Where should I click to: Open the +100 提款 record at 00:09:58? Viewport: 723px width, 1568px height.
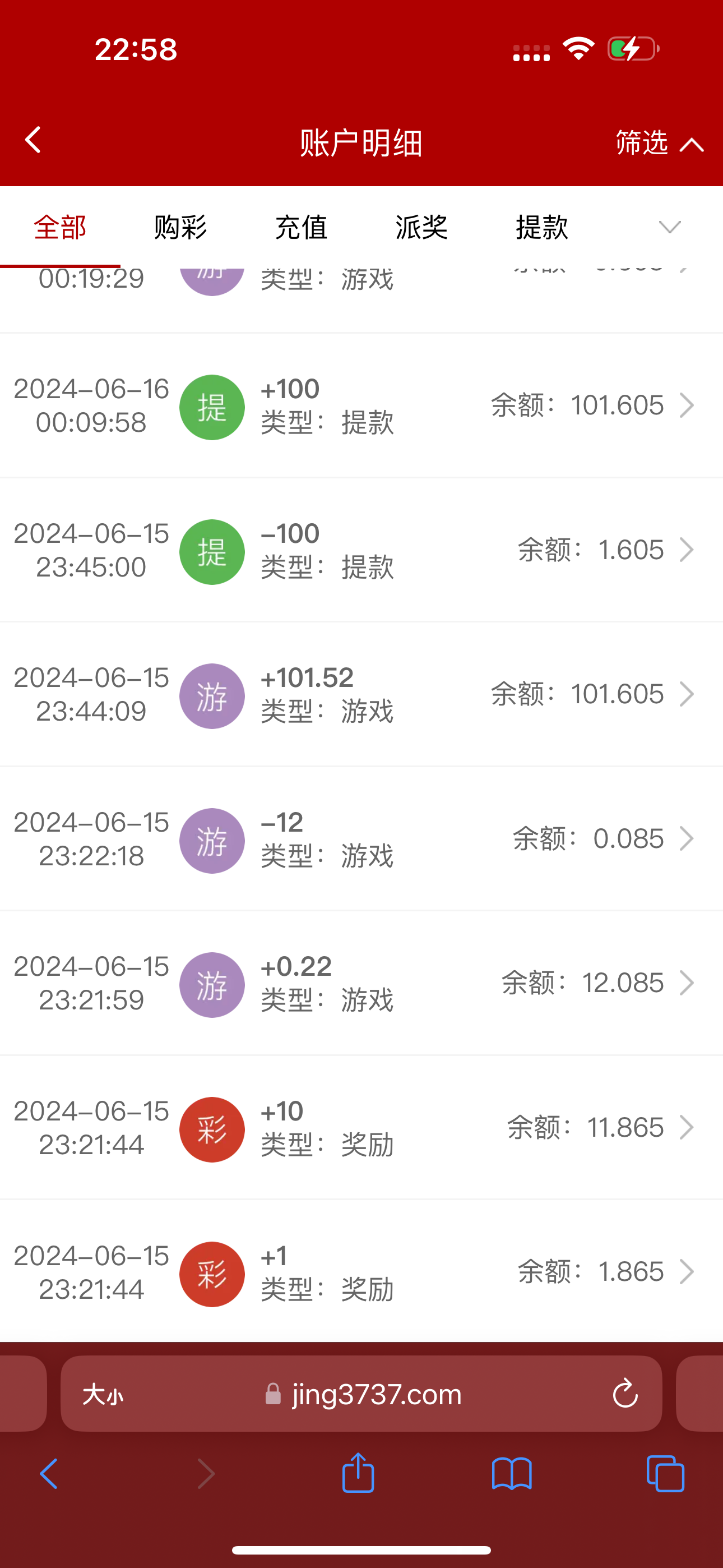pos(361,405)
